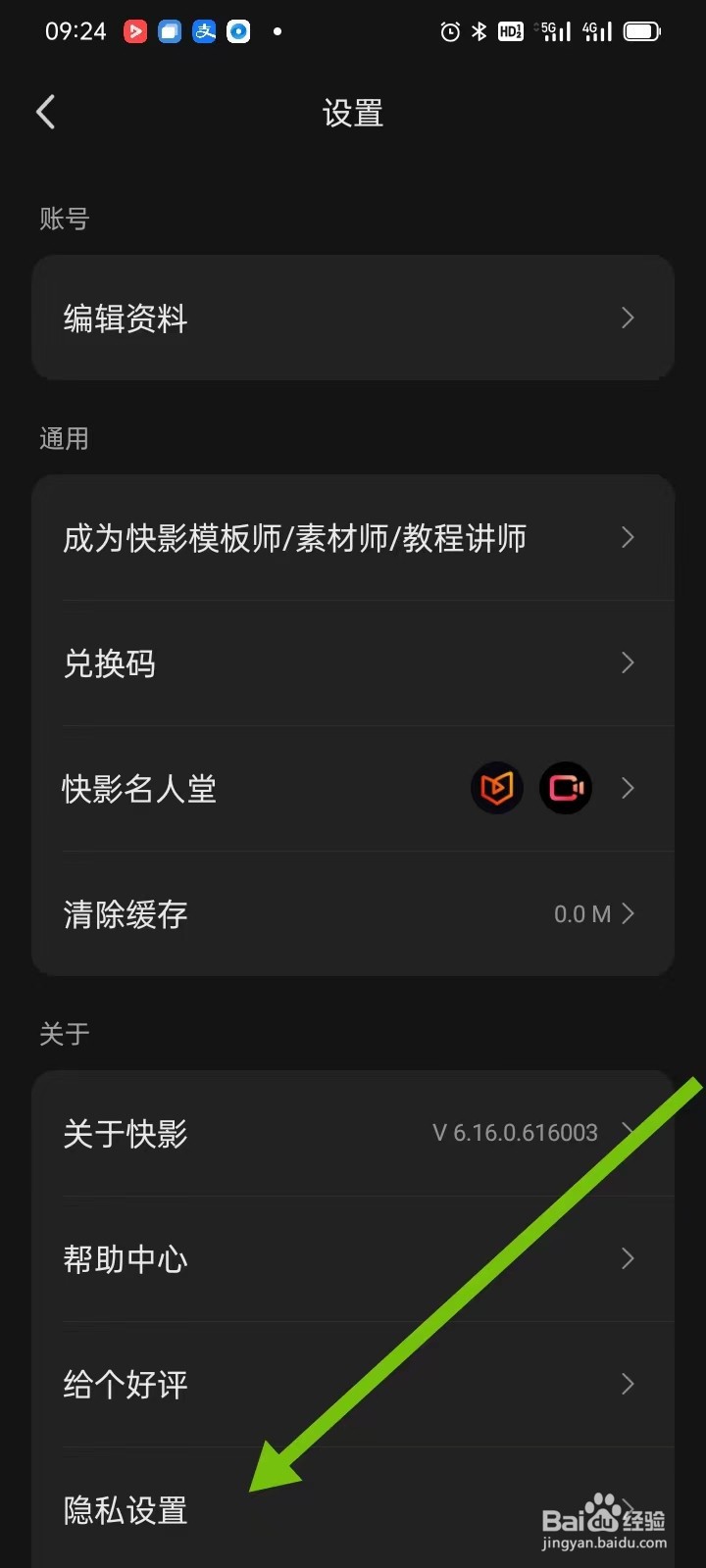Expand the 兑换码 row via its chevron
Screen dimensions: 706x1568
tap(628, 663)
